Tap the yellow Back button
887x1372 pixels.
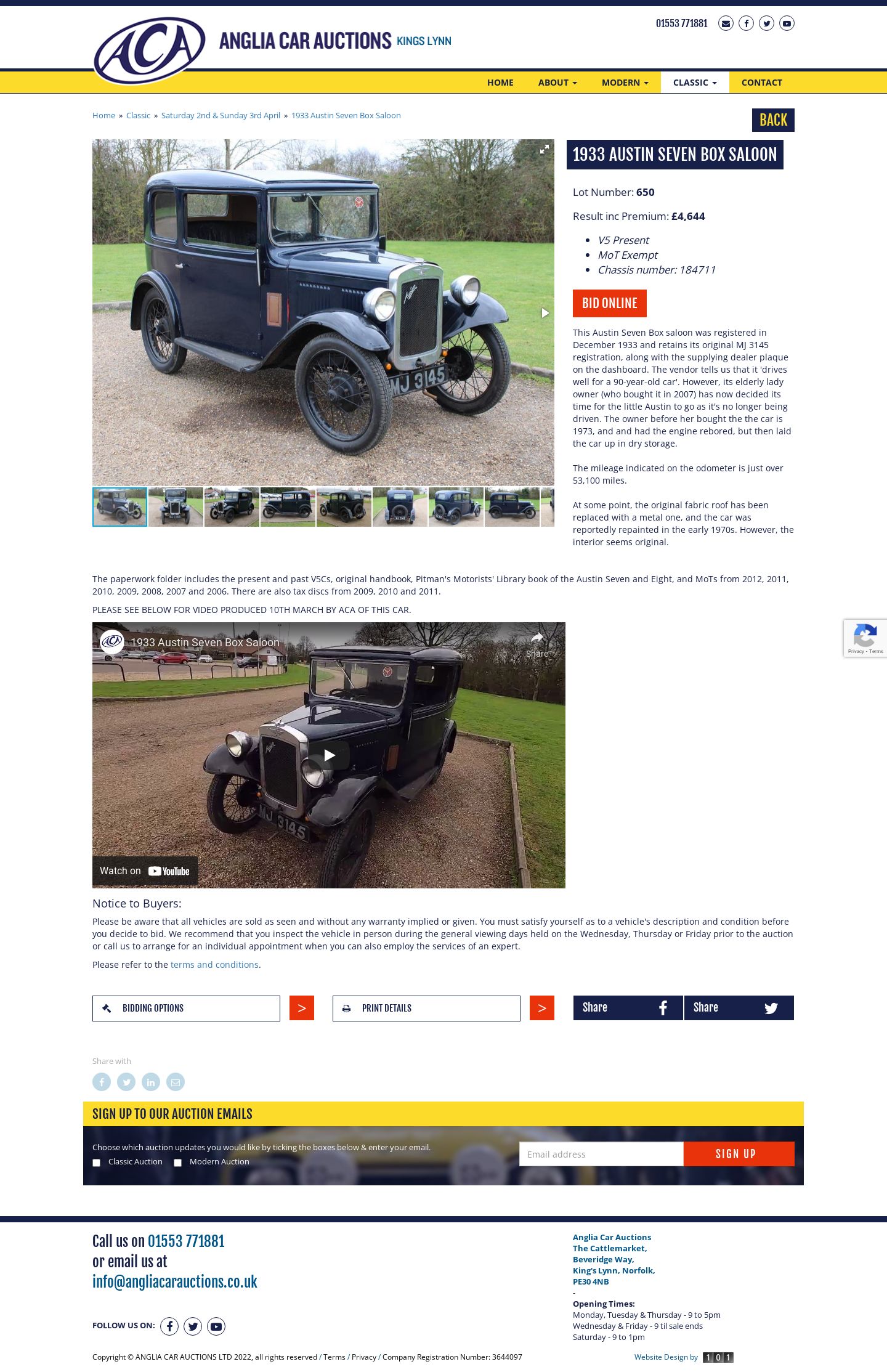(772, 120)
